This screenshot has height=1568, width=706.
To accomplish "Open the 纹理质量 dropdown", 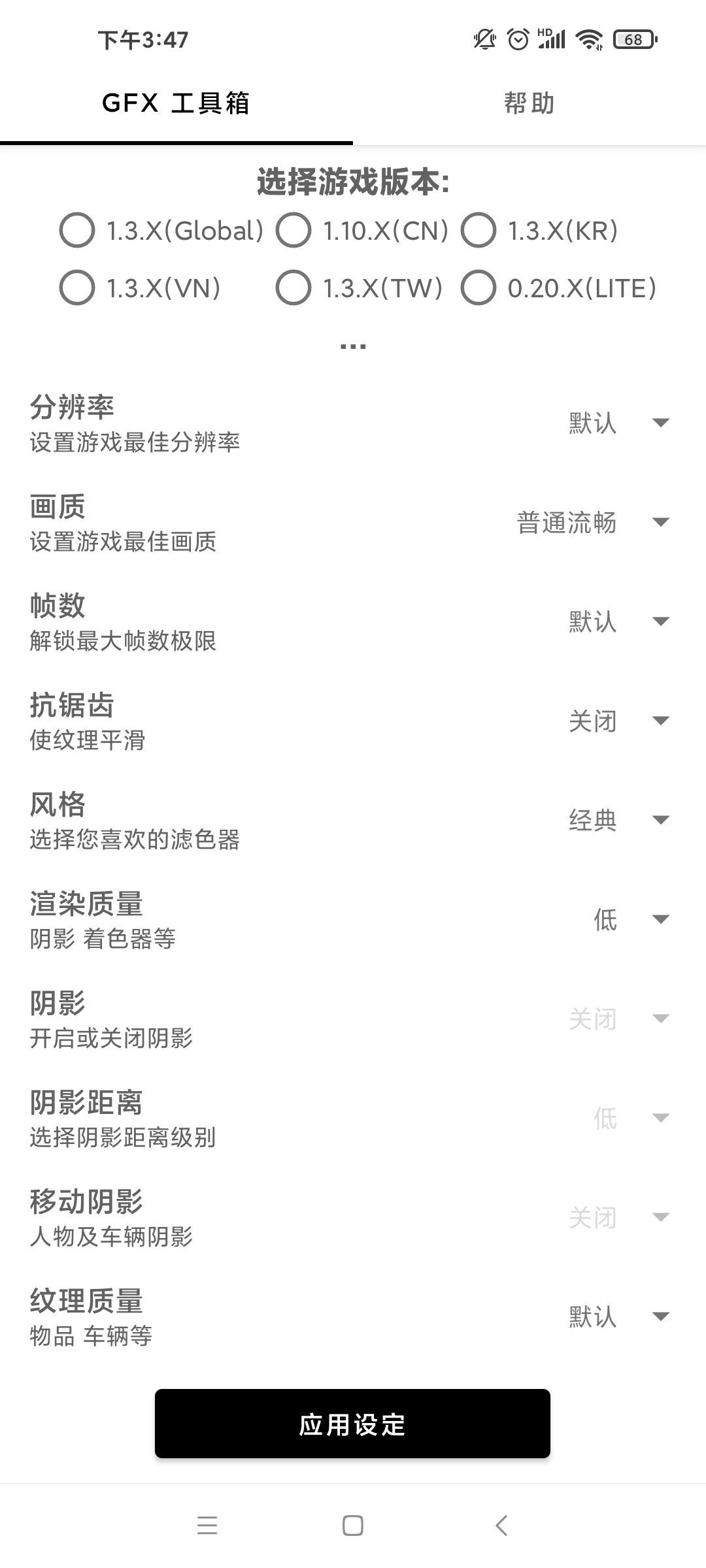I will (x=618, y=1316).
